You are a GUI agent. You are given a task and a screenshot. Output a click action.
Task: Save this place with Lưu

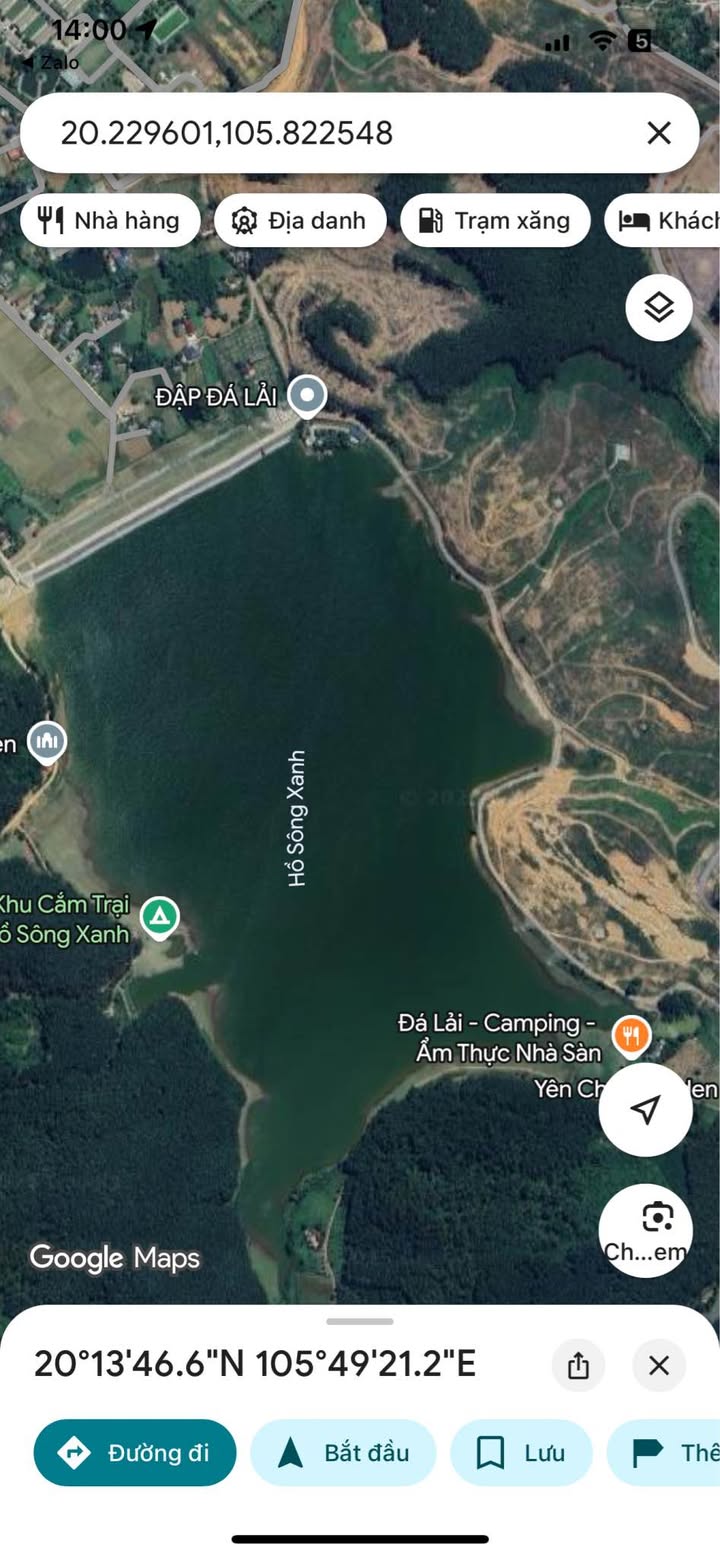coord(521,1452)
